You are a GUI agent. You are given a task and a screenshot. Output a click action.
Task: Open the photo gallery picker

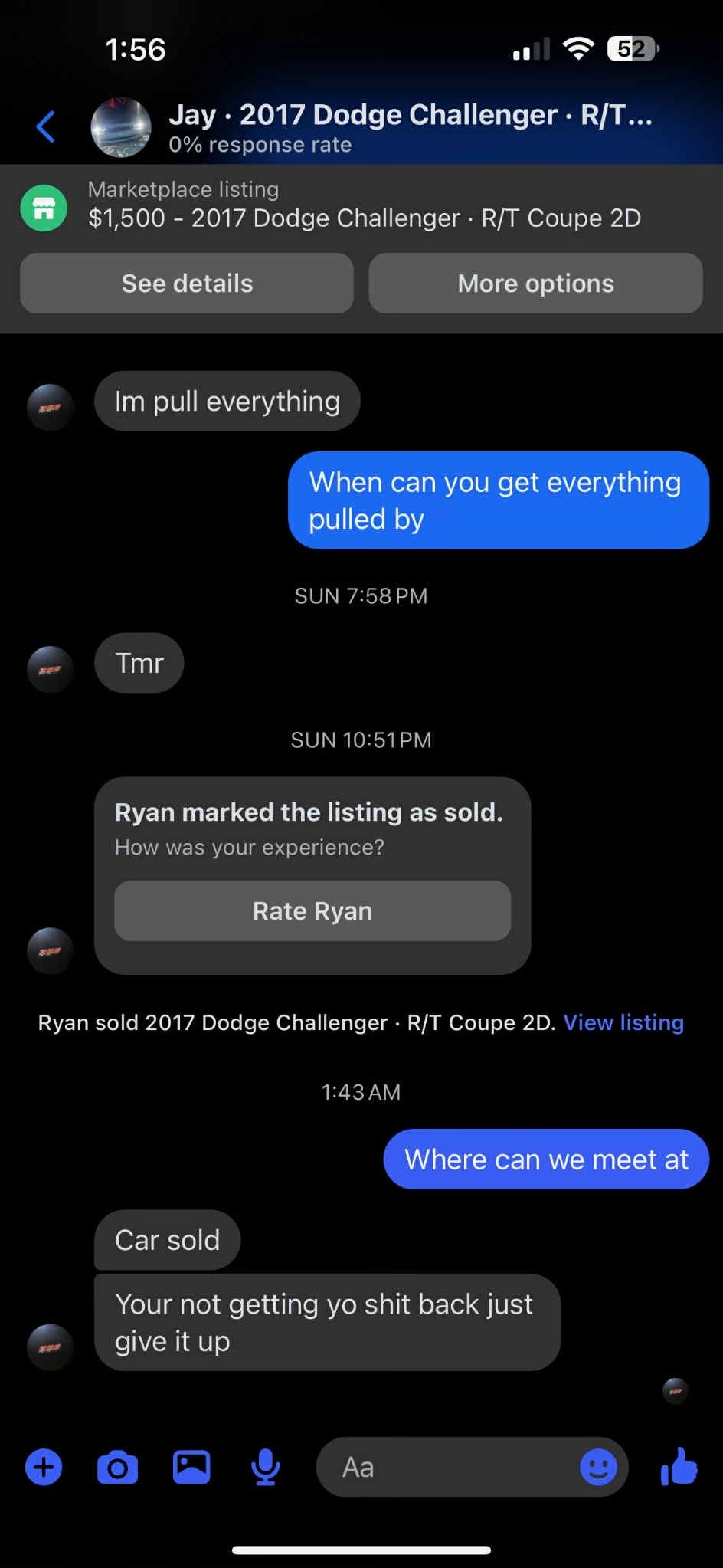(x=191, y=1468)
